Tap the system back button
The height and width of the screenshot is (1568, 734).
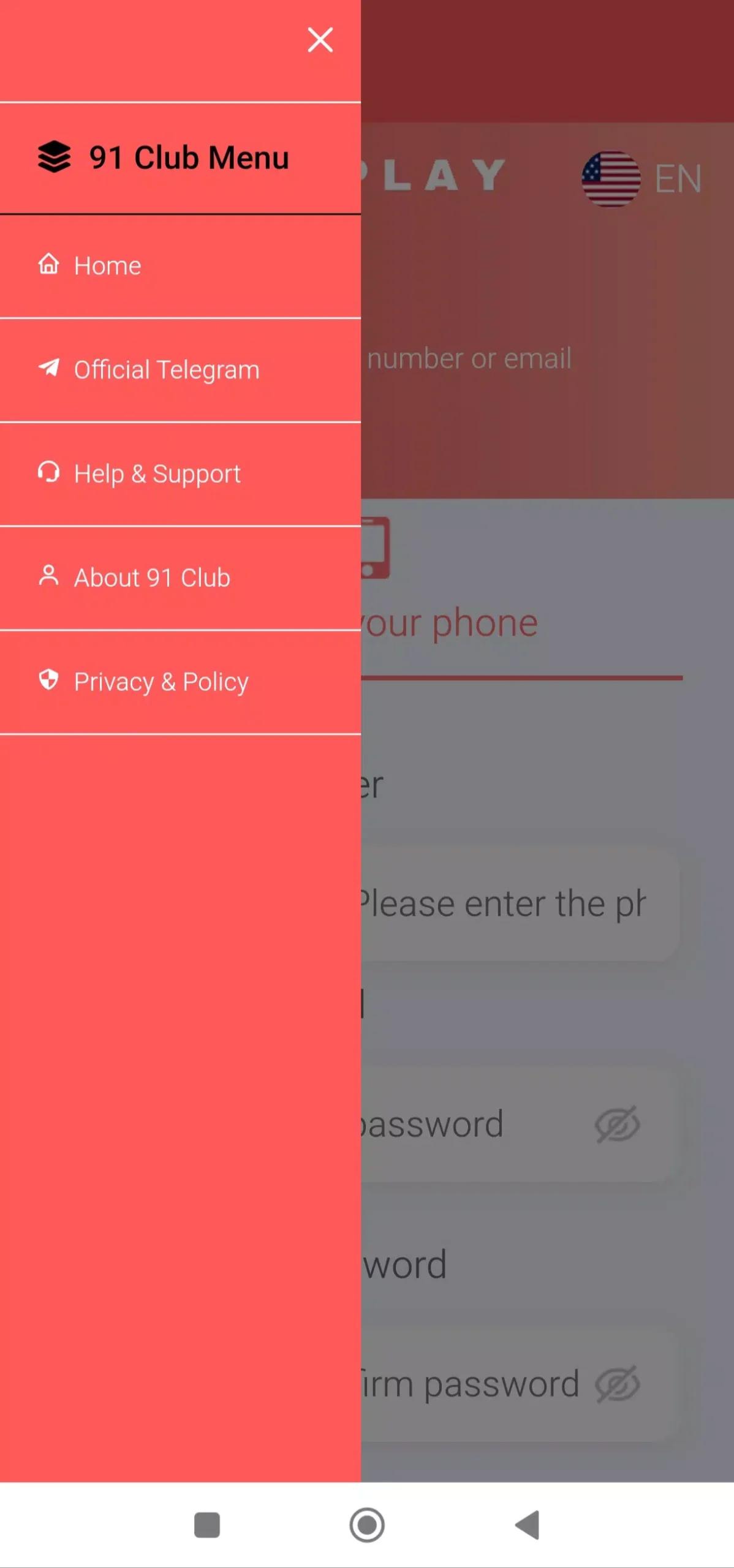coord(528,1525)
